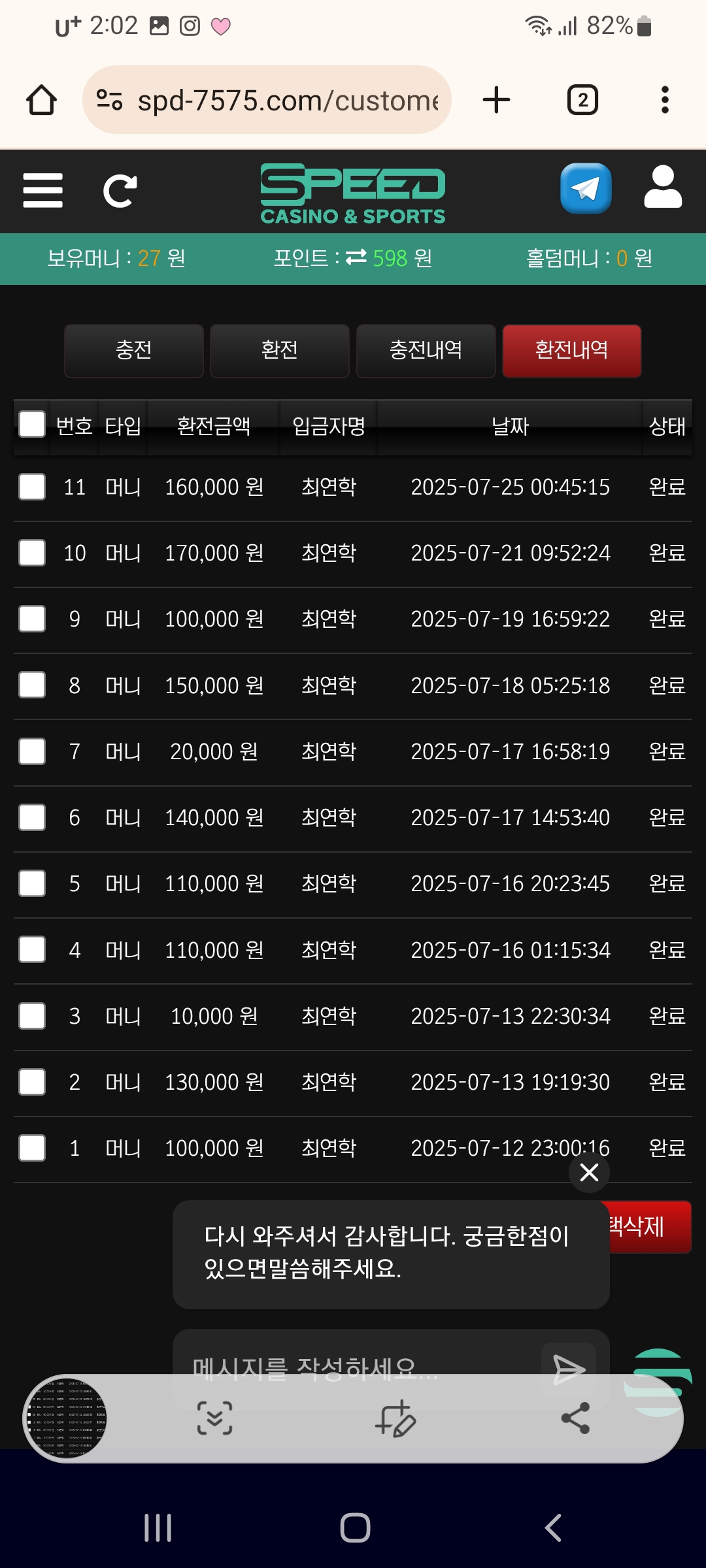The height and width of the screenshot is (1568, 706).
Task: Select the checkbox for row number 1
Action: 32,1148
